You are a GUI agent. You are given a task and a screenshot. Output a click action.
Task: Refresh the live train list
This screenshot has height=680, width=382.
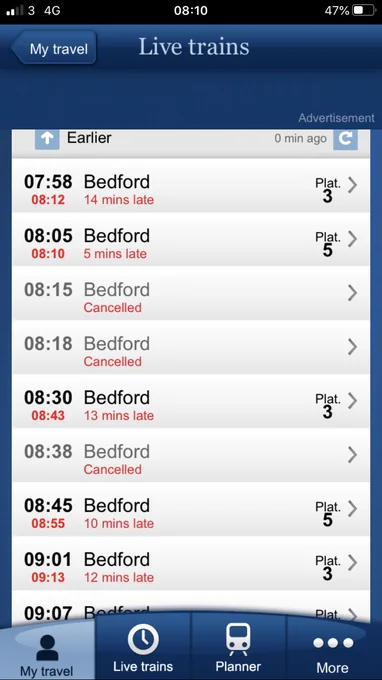click(x=346, y=139)
